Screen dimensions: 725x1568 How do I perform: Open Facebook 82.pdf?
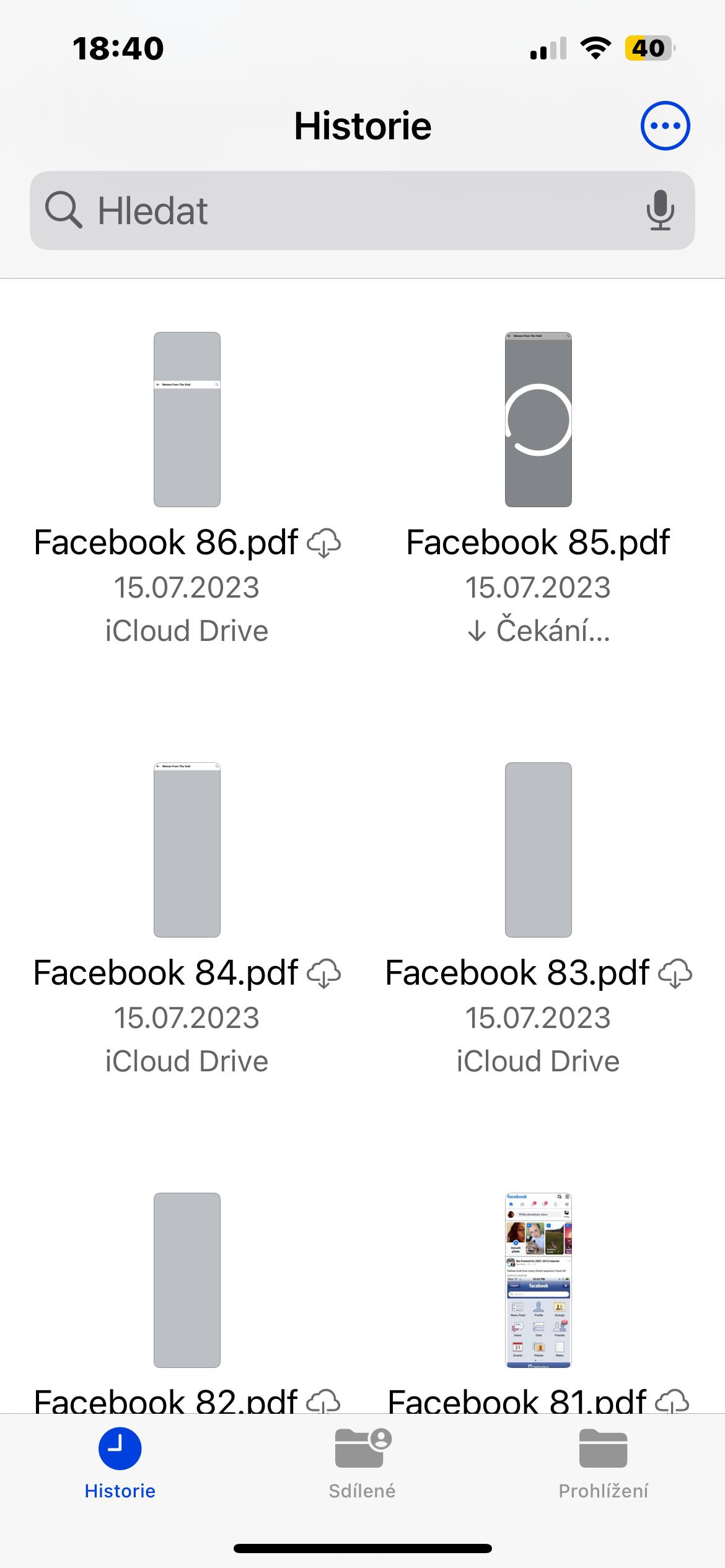187,1279
